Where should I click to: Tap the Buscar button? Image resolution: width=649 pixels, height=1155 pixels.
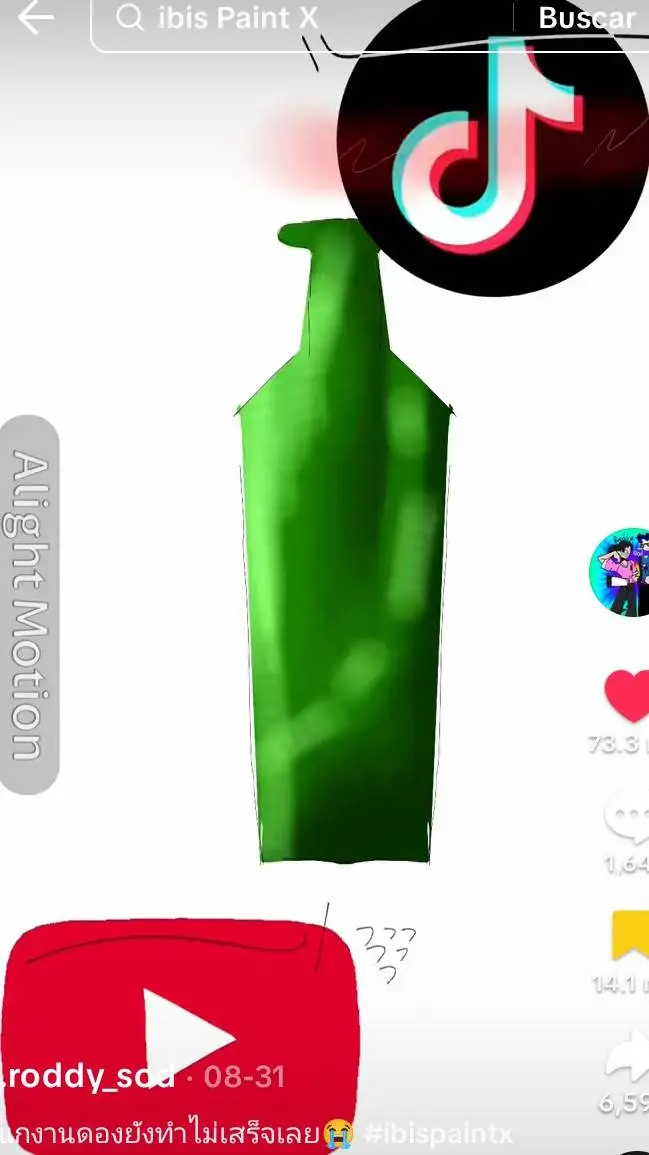[x=586, y=18]
